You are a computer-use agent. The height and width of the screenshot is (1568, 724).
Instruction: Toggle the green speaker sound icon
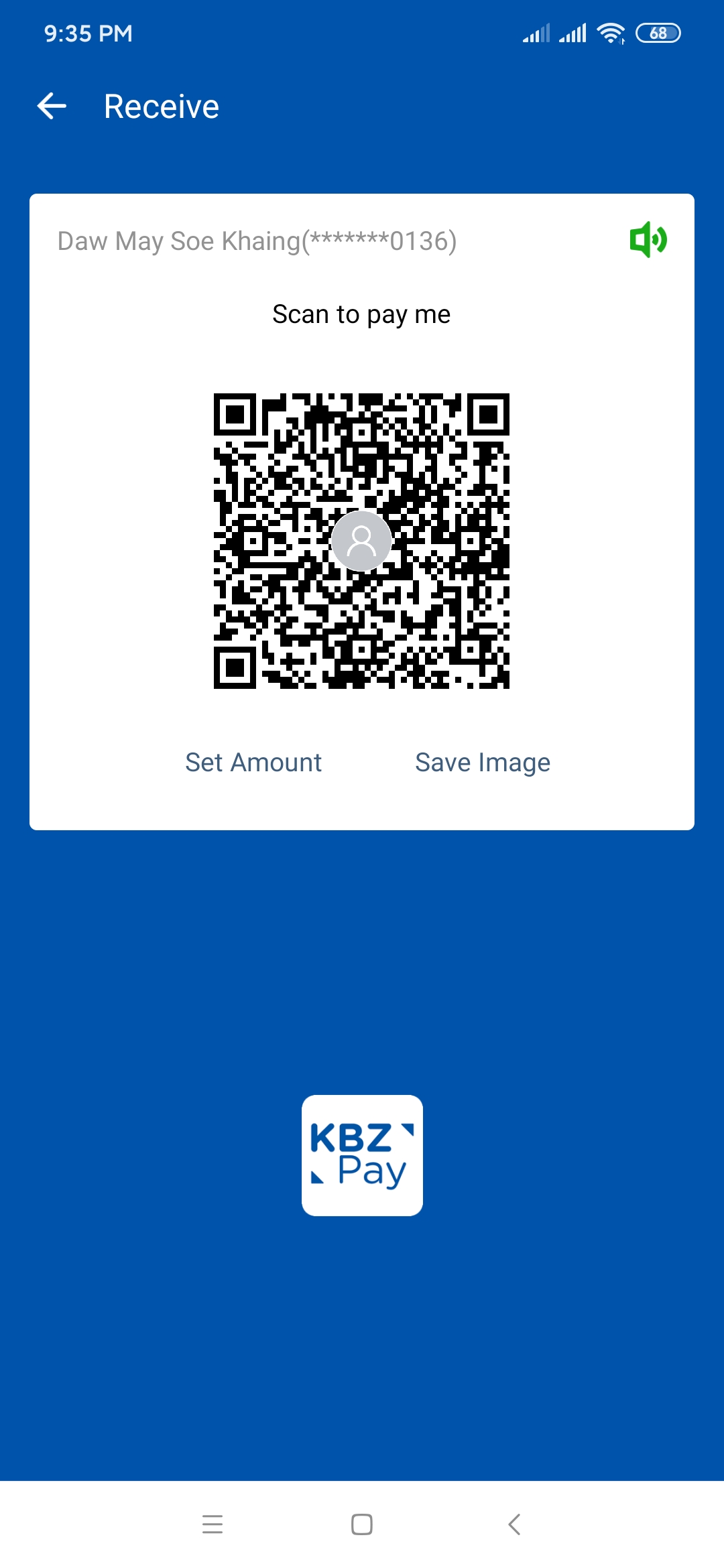tap(648, 239)
